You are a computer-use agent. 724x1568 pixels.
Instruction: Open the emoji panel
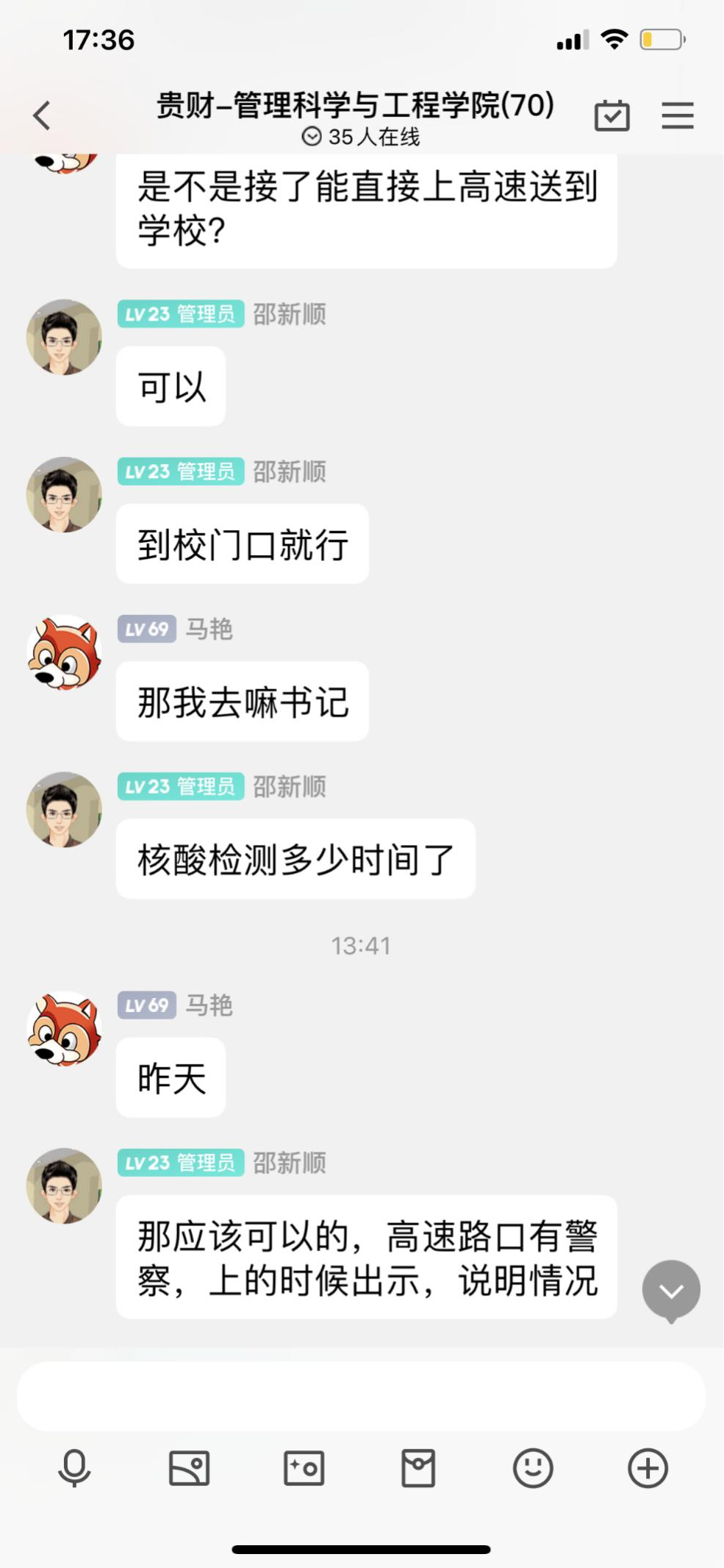point(533,1469)
